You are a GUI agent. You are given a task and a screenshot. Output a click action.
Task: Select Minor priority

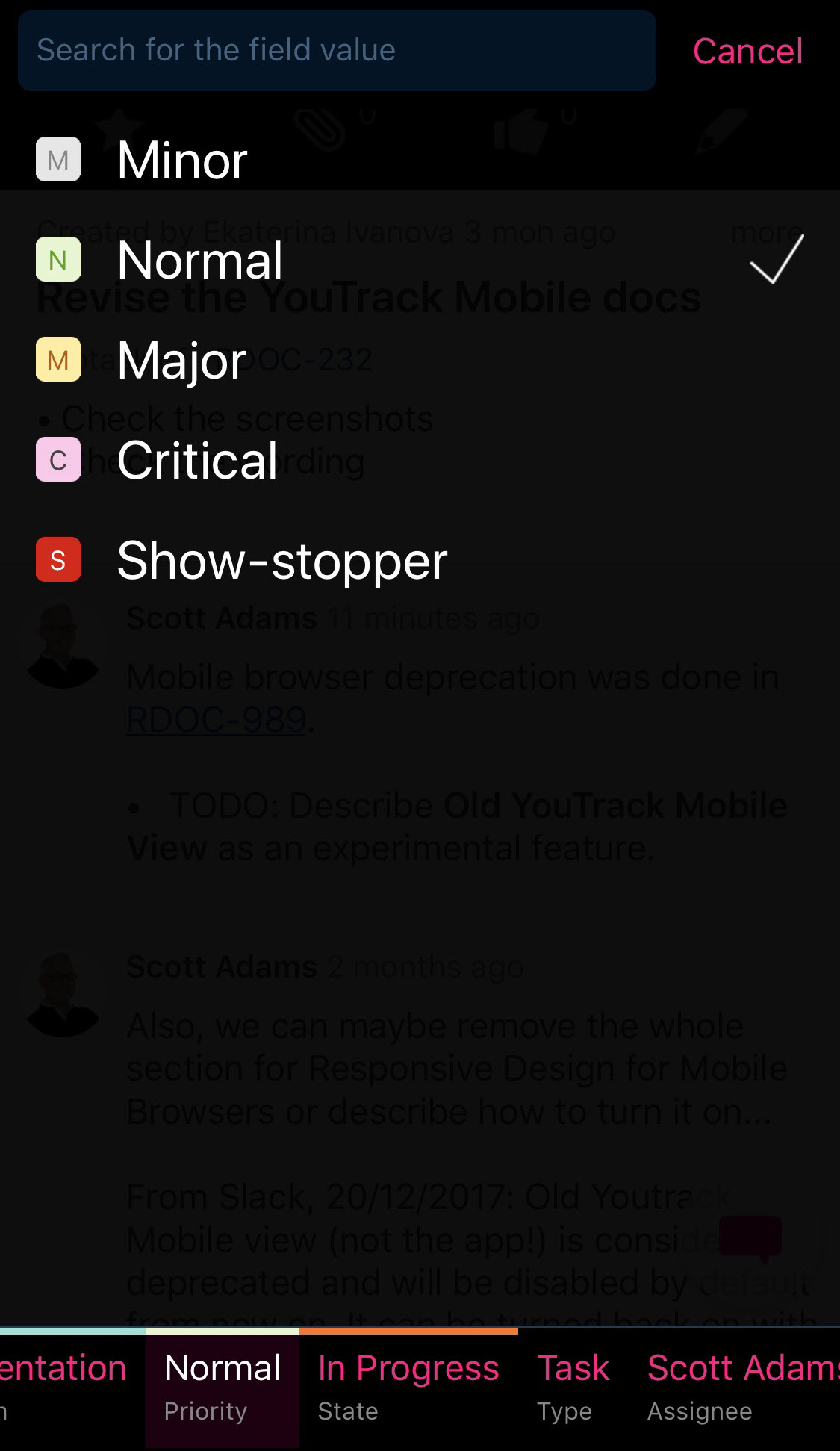[x=182, y=161]
